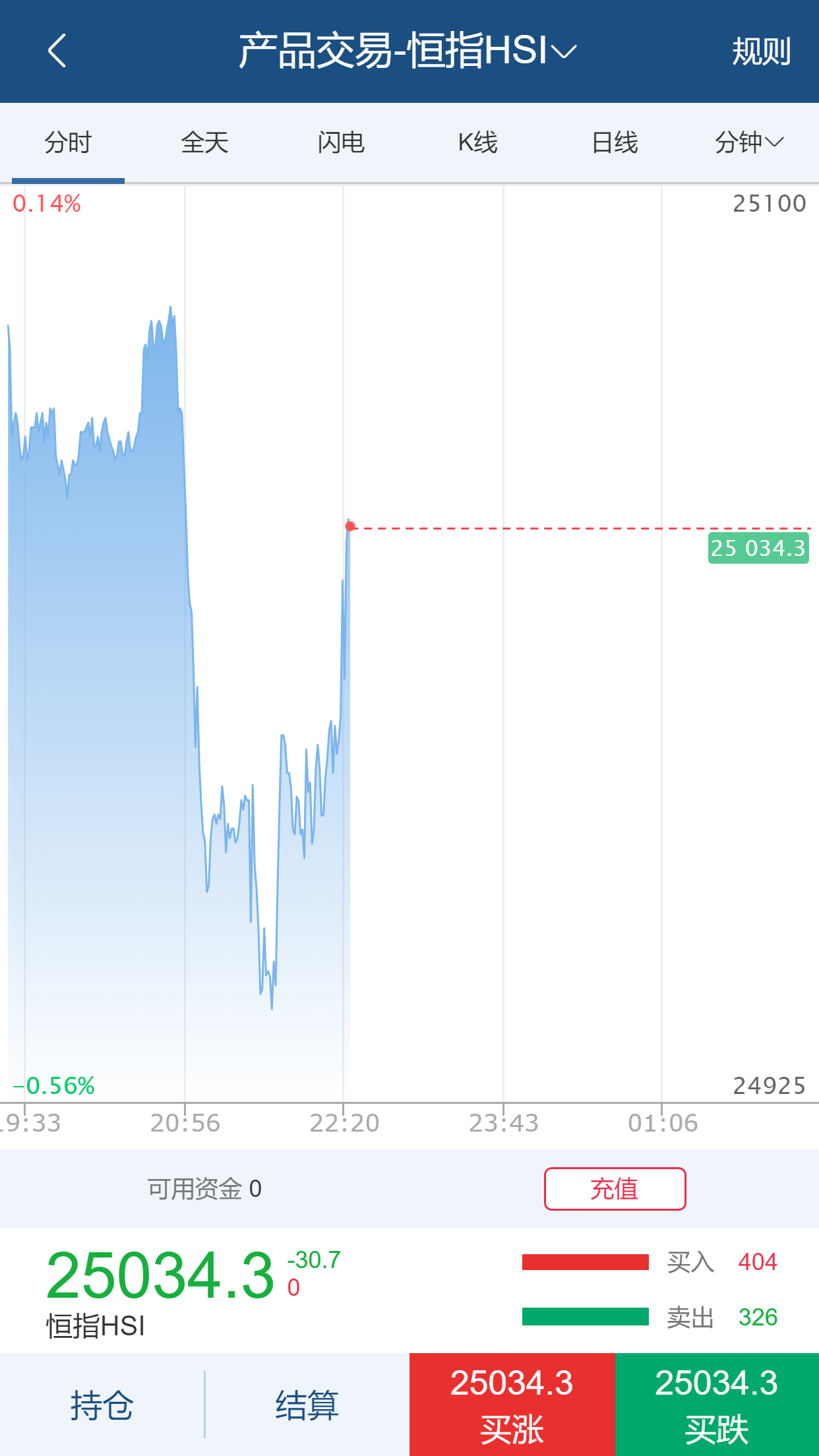The height and width of the screenshot is (1456, 819).
Task: Switch to the 分时 chart tab
Action: tap(68, 142)
